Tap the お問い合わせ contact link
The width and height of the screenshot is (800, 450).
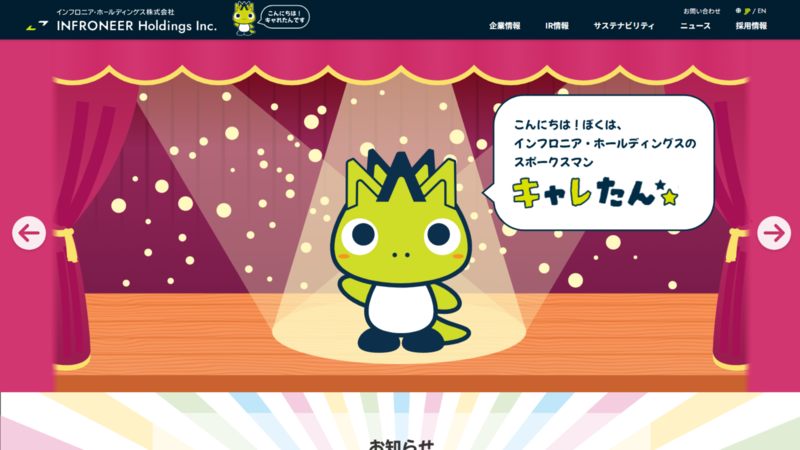[x=702, y=10]
